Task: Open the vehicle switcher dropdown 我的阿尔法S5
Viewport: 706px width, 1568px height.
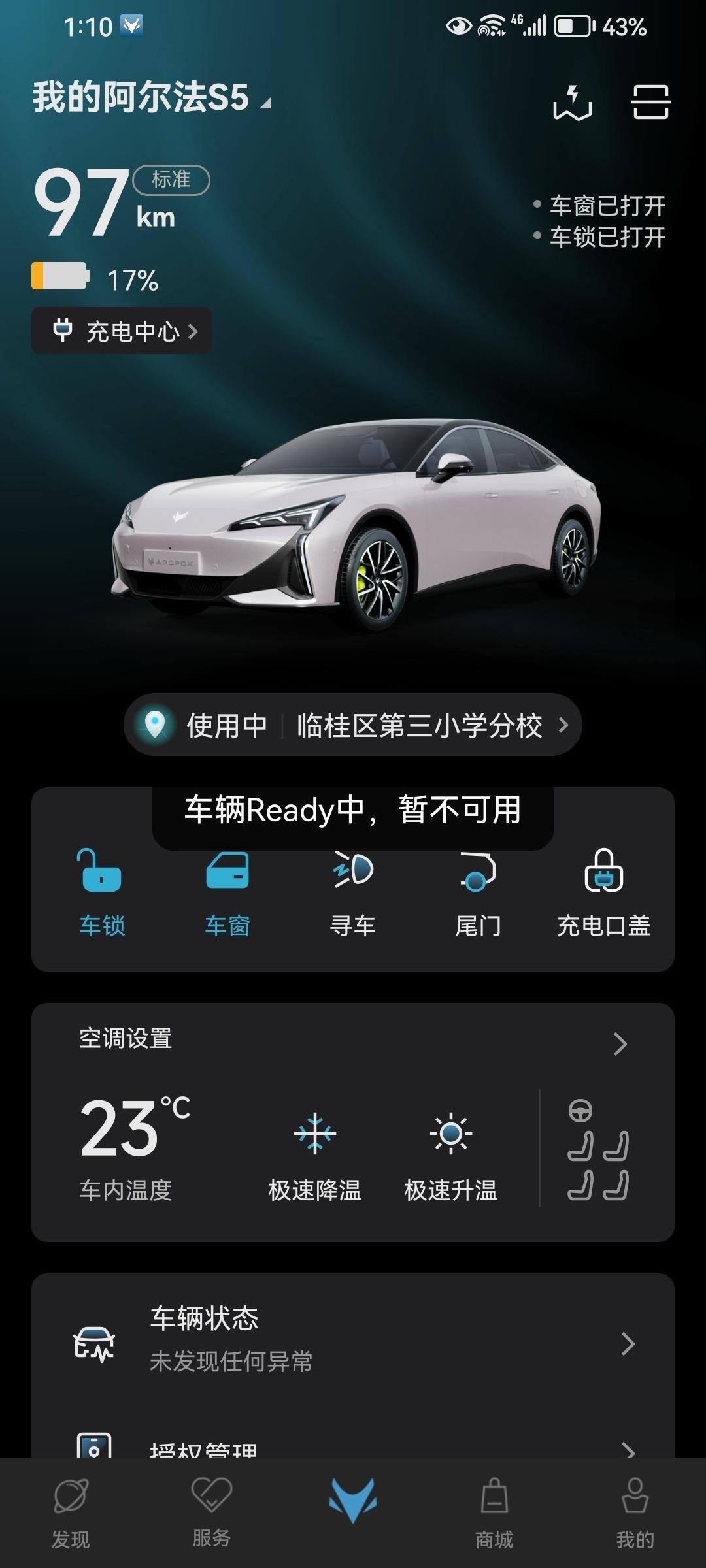Action: pyautogui.click(x=152, y=98)
